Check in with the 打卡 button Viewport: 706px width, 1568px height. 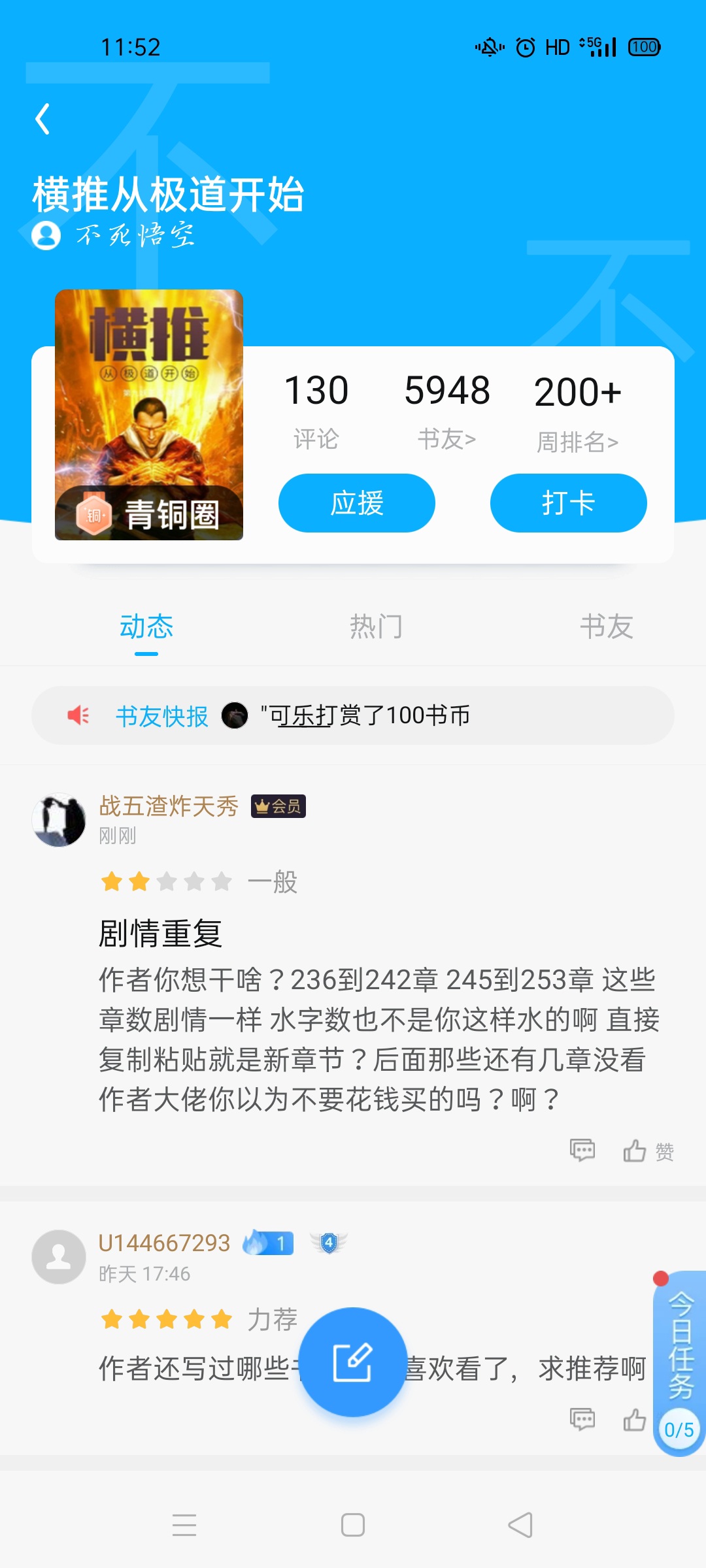pos(568,503)
